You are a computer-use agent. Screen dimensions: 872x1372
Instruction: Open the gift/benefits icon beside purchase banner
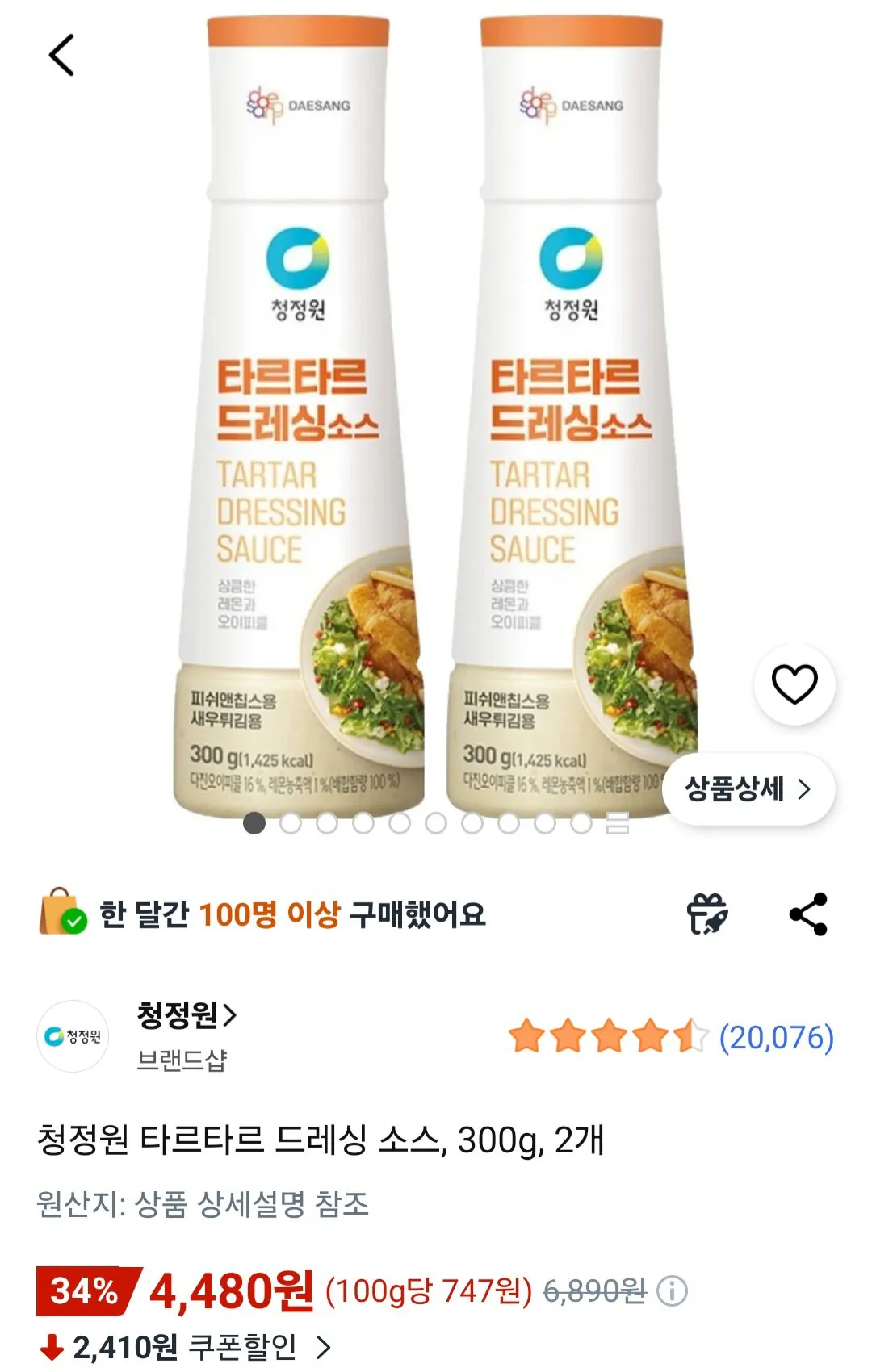[x=708, y=913]
